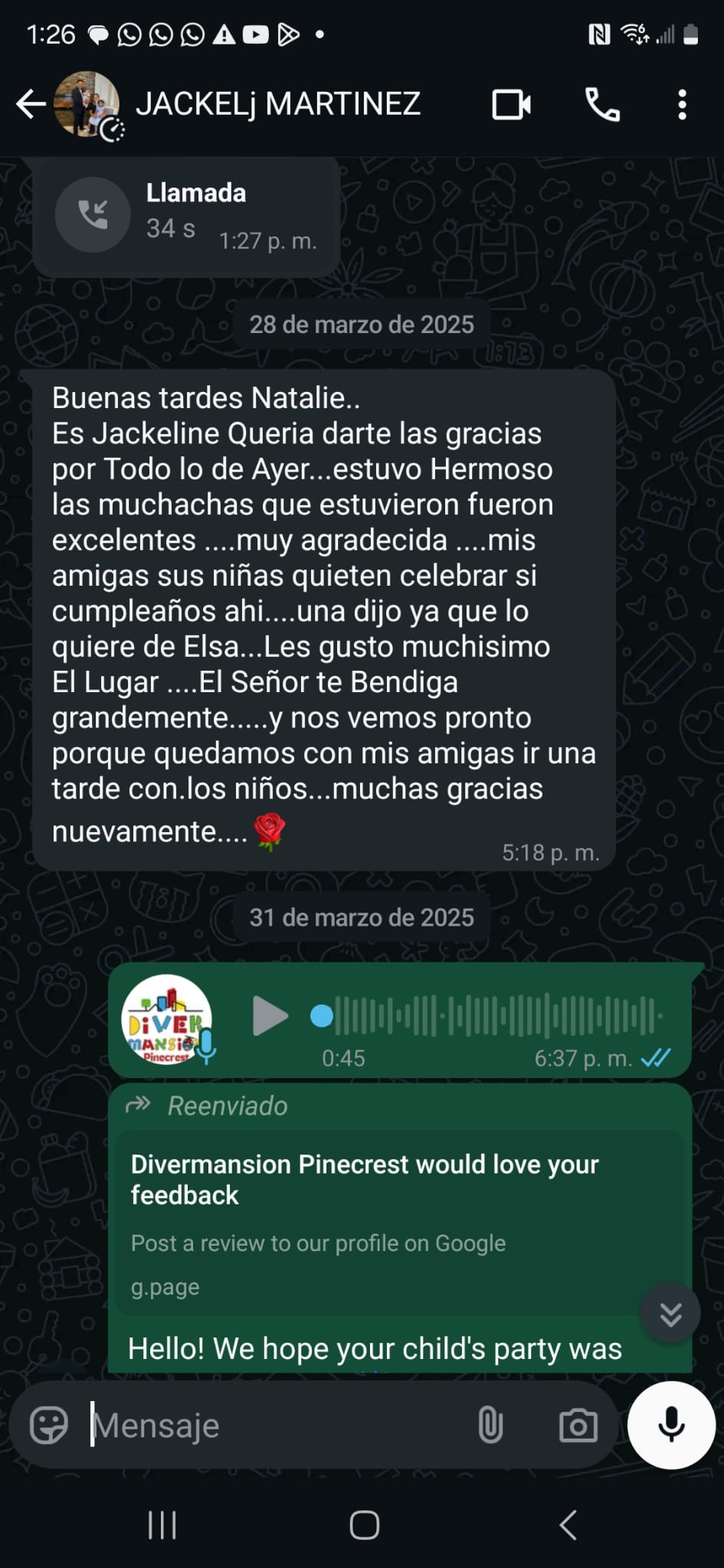This screenshot has height=1568, width=724.
Task: Open the emoji and sticker picker
Action: point(48,1426)
